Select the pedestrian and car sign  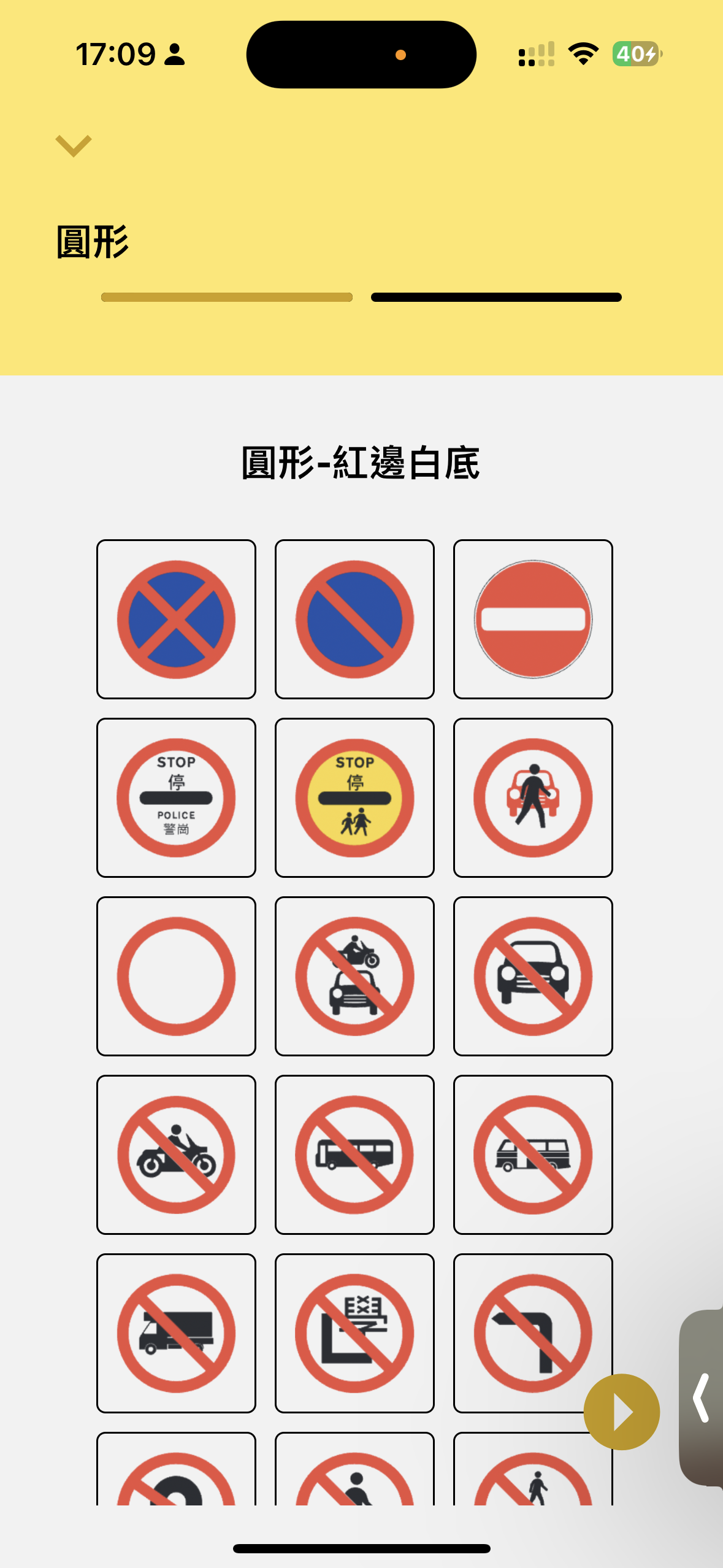tap(533, 797)
